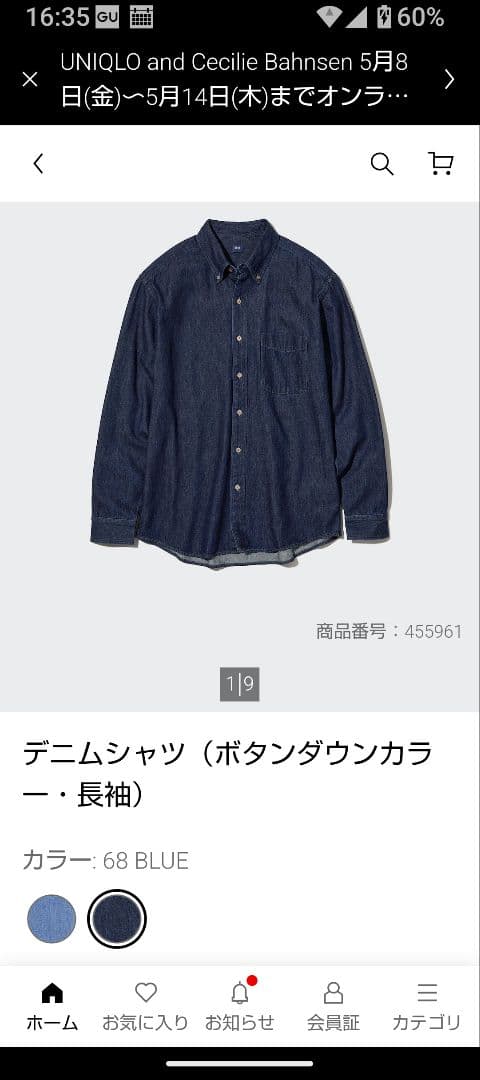Open the search magnifier
The image size is (480, 1080).
pos(382,164)
